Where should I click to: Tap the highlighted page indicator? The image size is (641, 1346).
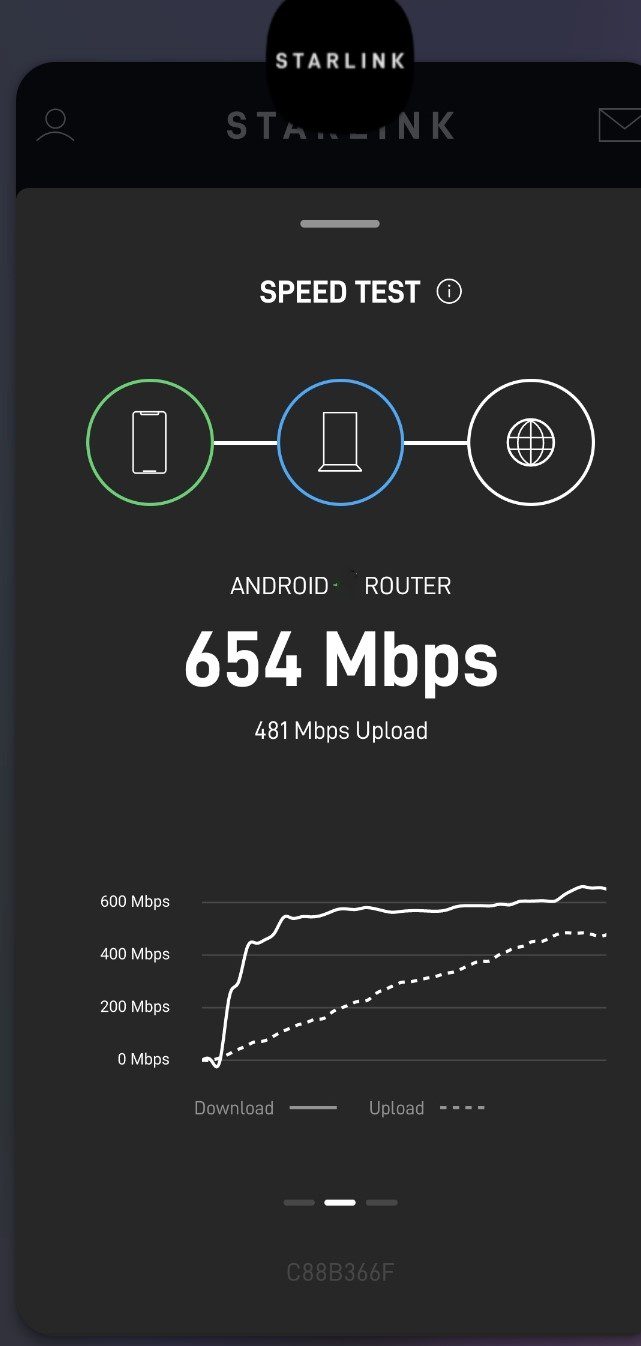click(x=340, y=1202)
